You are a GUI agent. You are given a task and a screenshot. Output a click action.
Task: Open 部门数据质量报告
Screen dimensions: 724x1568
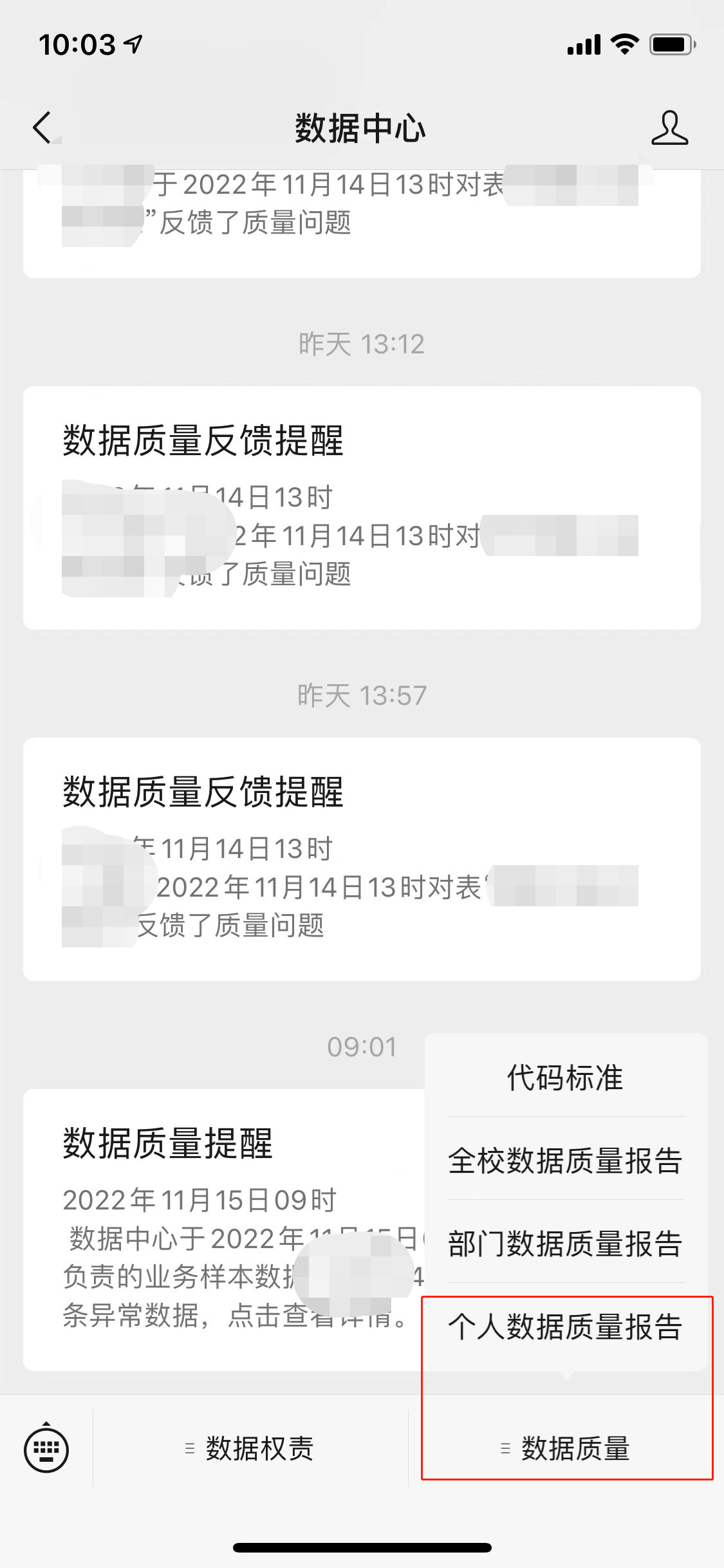pyautogui.click(x=565, y=1243)
